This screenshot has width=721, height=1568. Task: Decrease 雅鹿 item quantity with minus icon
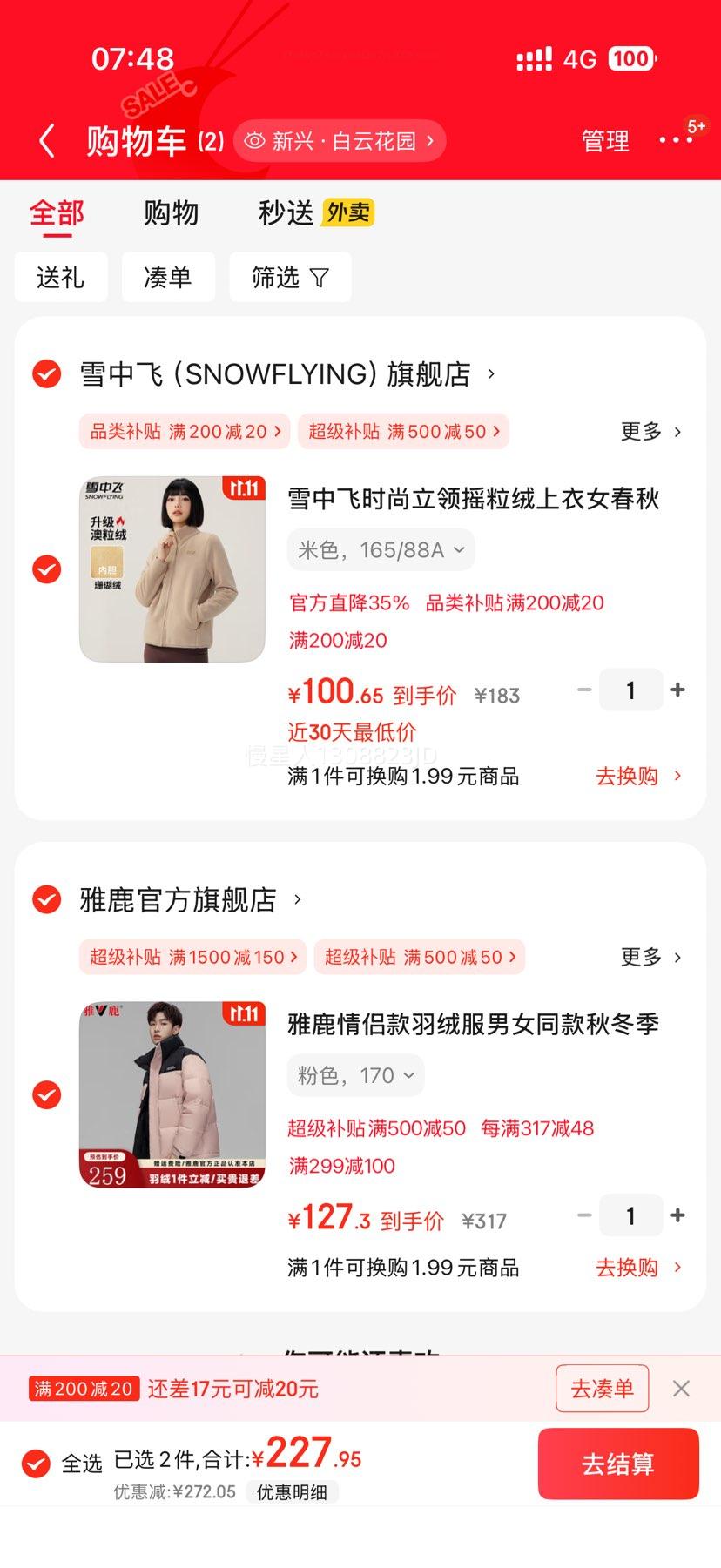584,1215
